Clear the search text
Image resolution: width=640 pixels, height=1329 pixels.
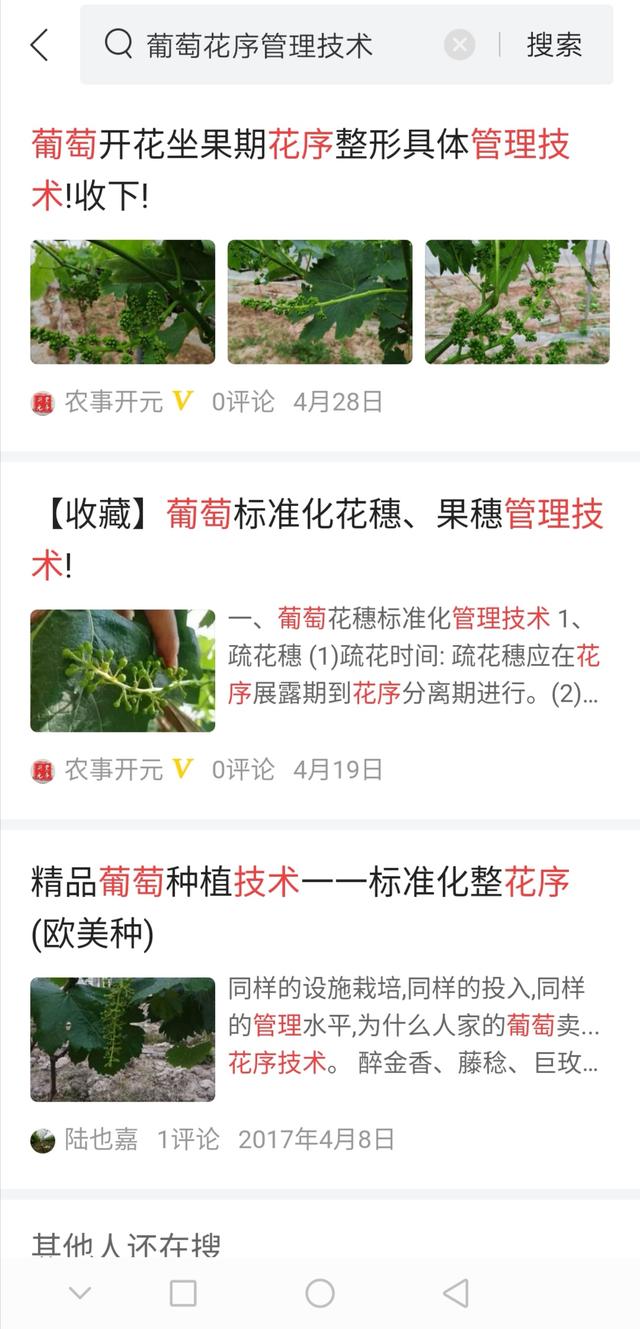click(x=459, y=45)
